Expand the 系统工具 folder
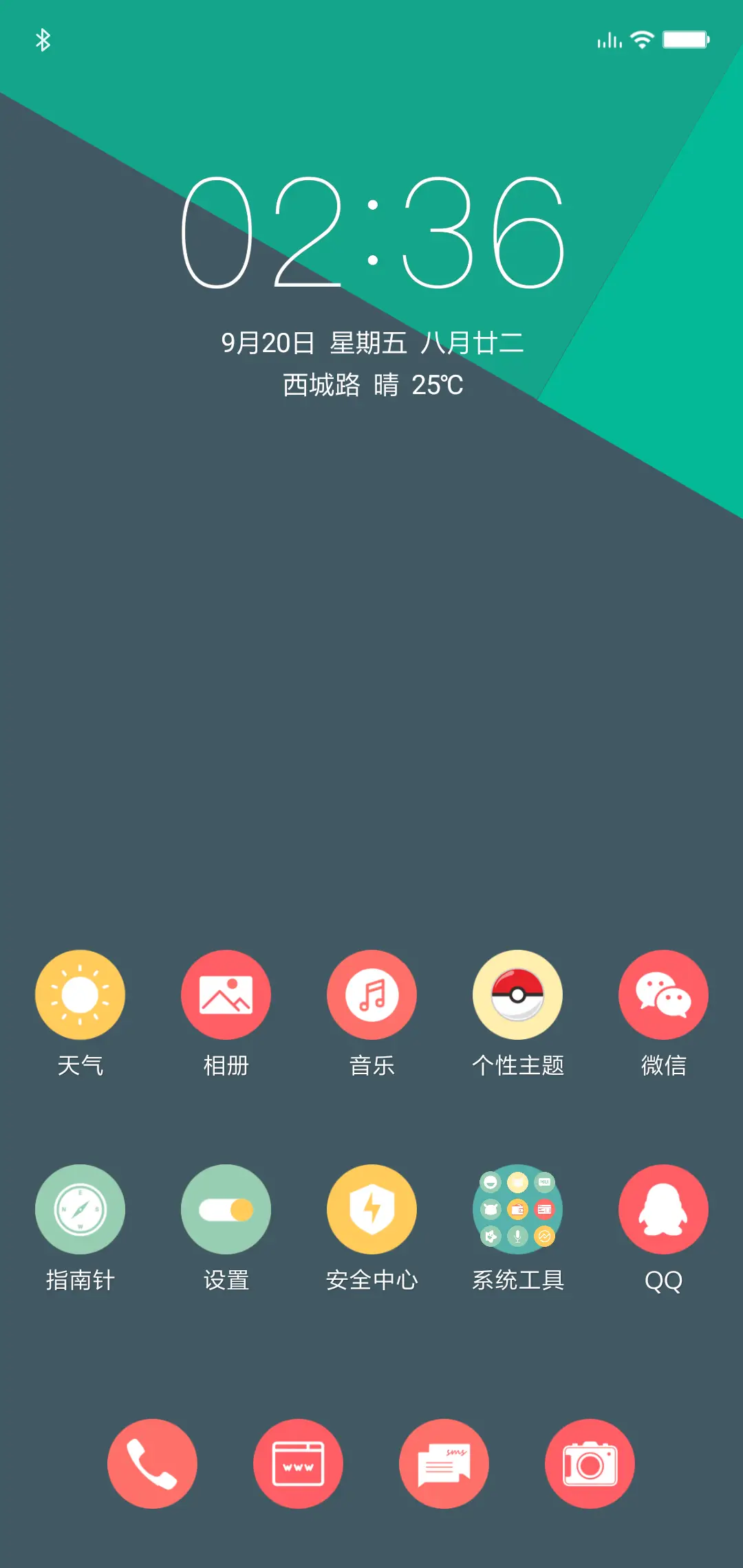Screen dimensions: 743x1568 517,1208
